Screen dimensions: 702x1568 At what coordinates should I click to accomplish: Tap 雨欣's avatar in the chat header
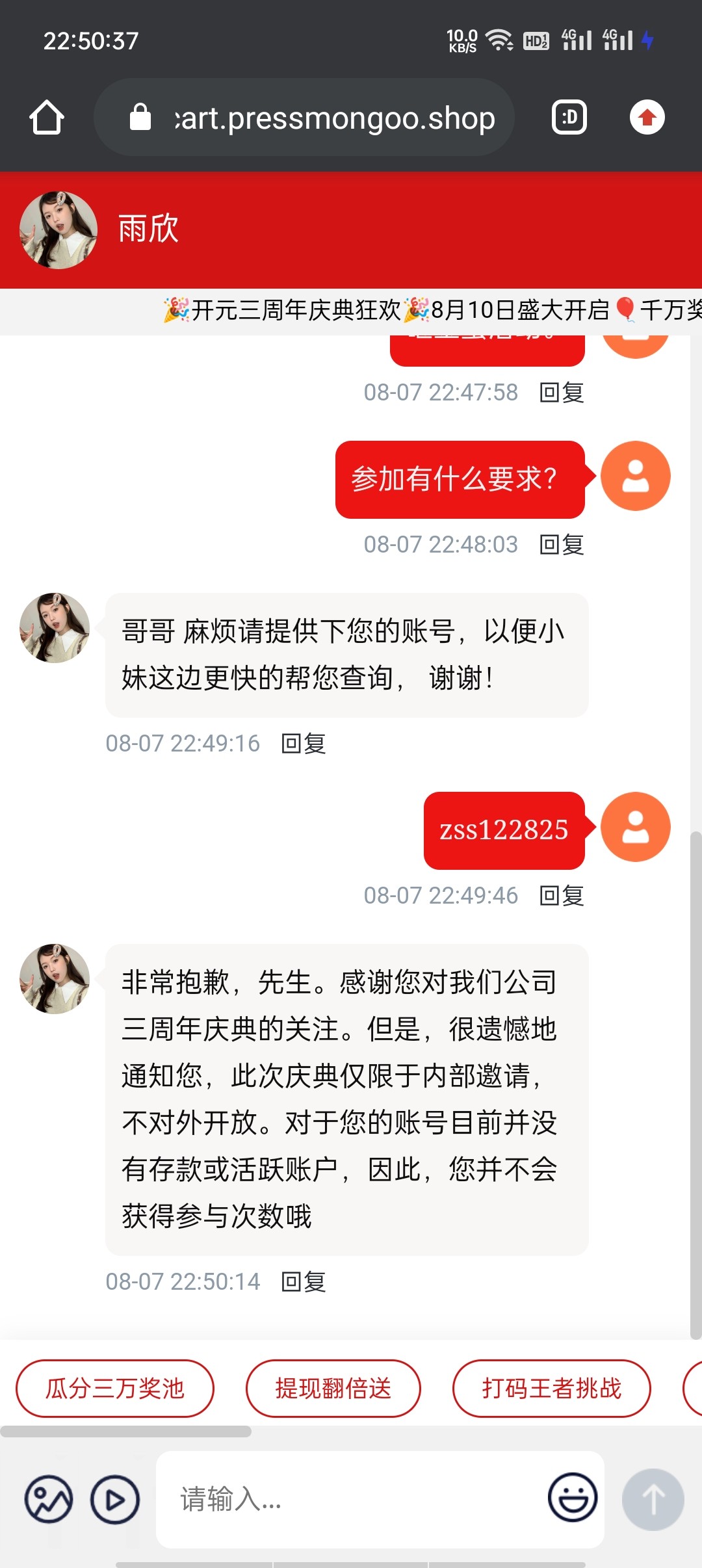pyautogui.click(x=58, y=230)
